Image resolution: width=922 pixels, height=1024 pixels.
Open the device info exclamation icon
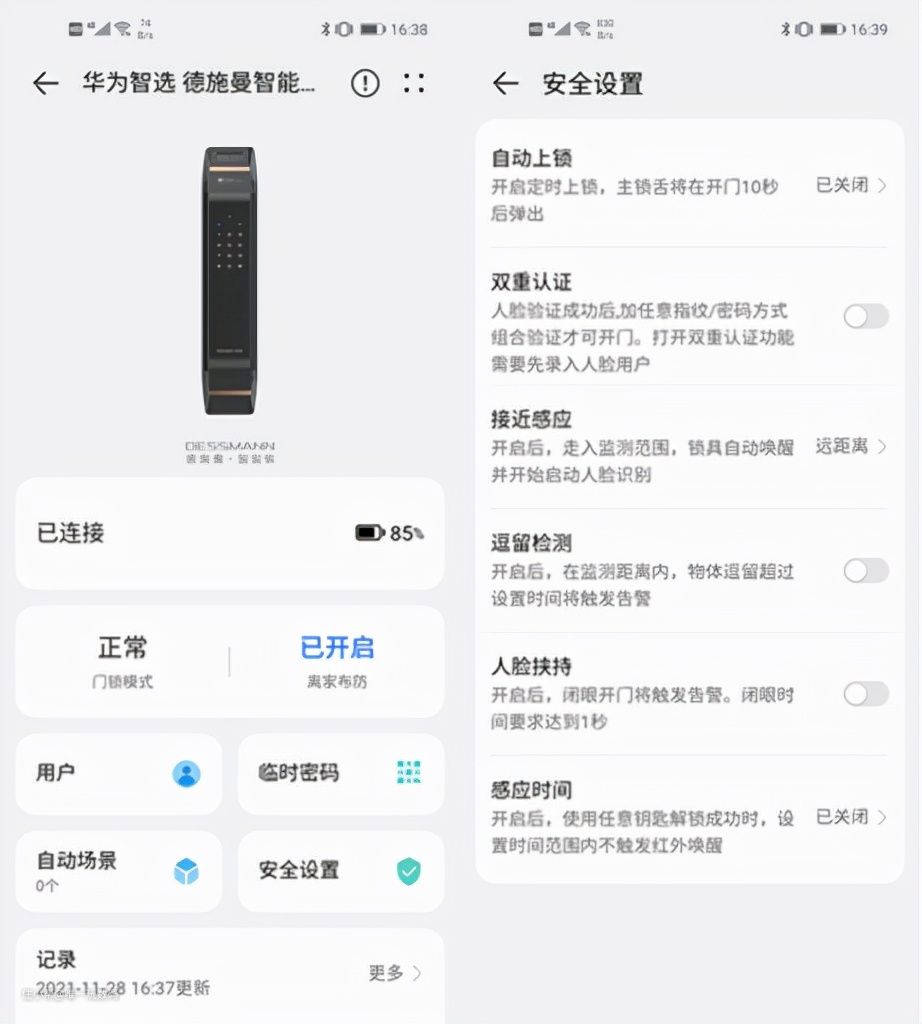365,83
